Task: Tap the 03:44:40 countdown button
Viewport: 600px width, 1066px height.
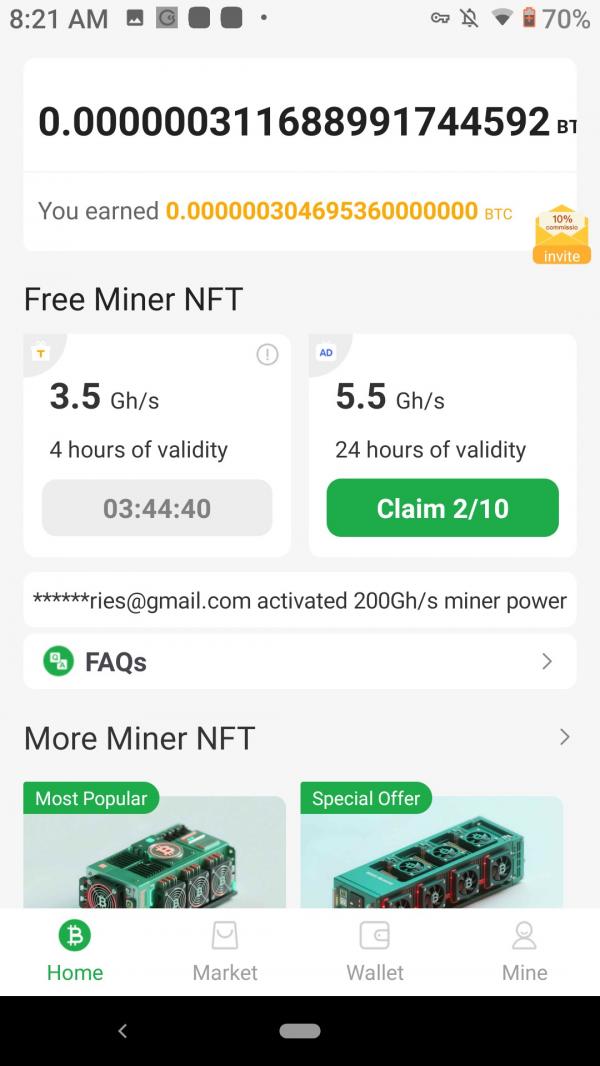Action: [x=157, y=508]
